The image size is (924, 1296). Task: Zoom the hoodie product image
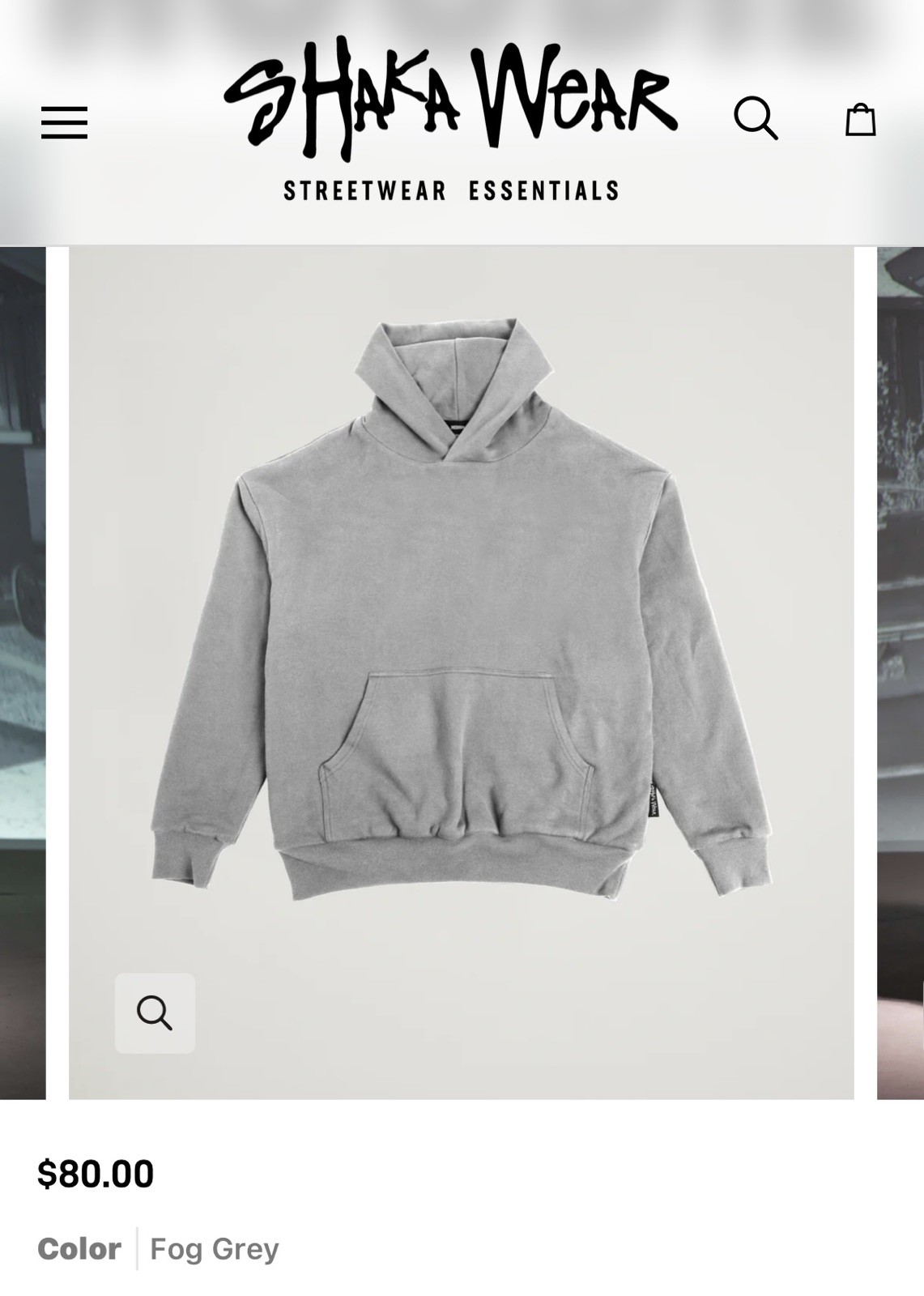[x=155, y=1013]
